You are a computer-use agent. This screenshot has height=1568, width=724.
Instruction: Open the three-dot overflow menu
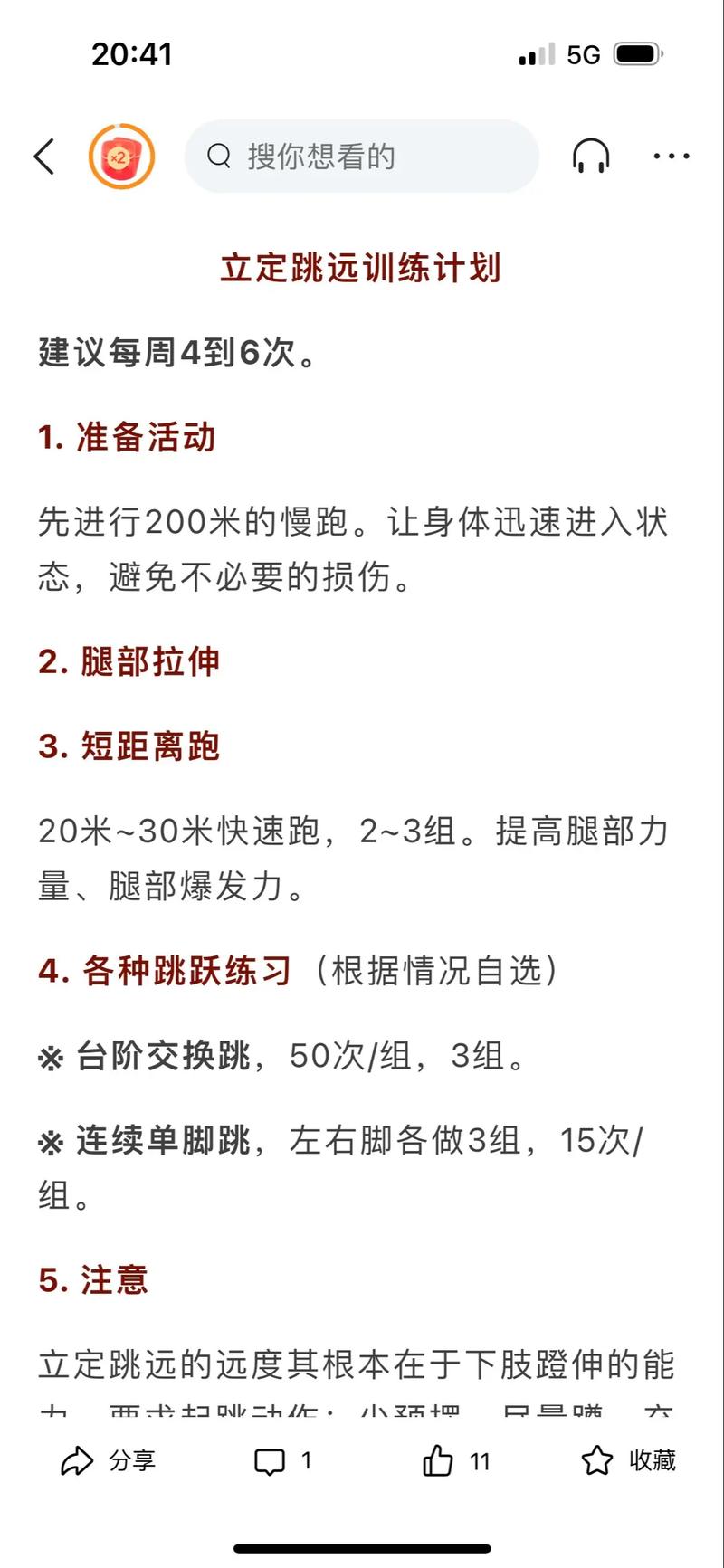click(x=672, y=157)
